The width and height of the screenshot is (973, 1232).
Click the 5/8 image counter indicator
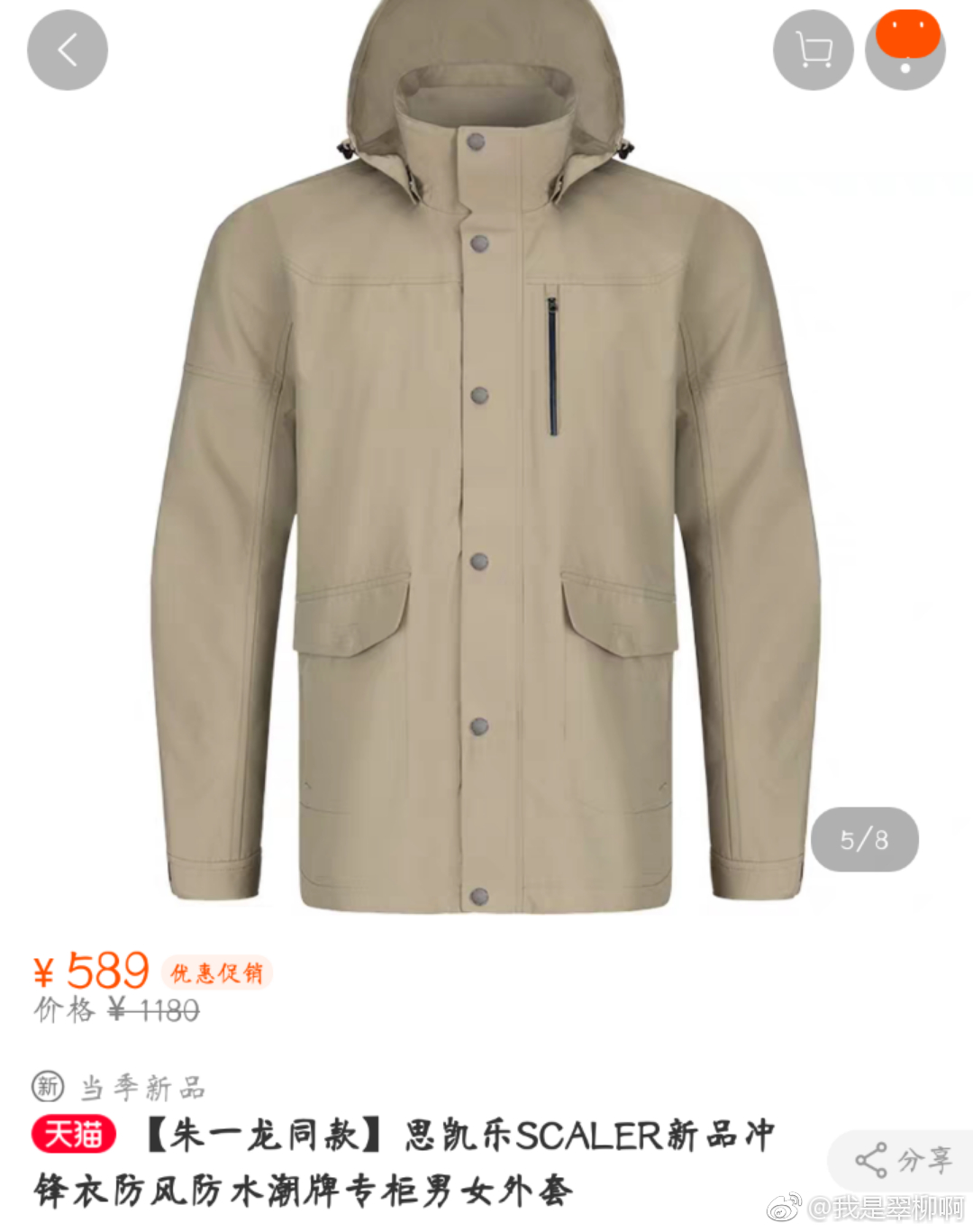[x=862, y=838]
